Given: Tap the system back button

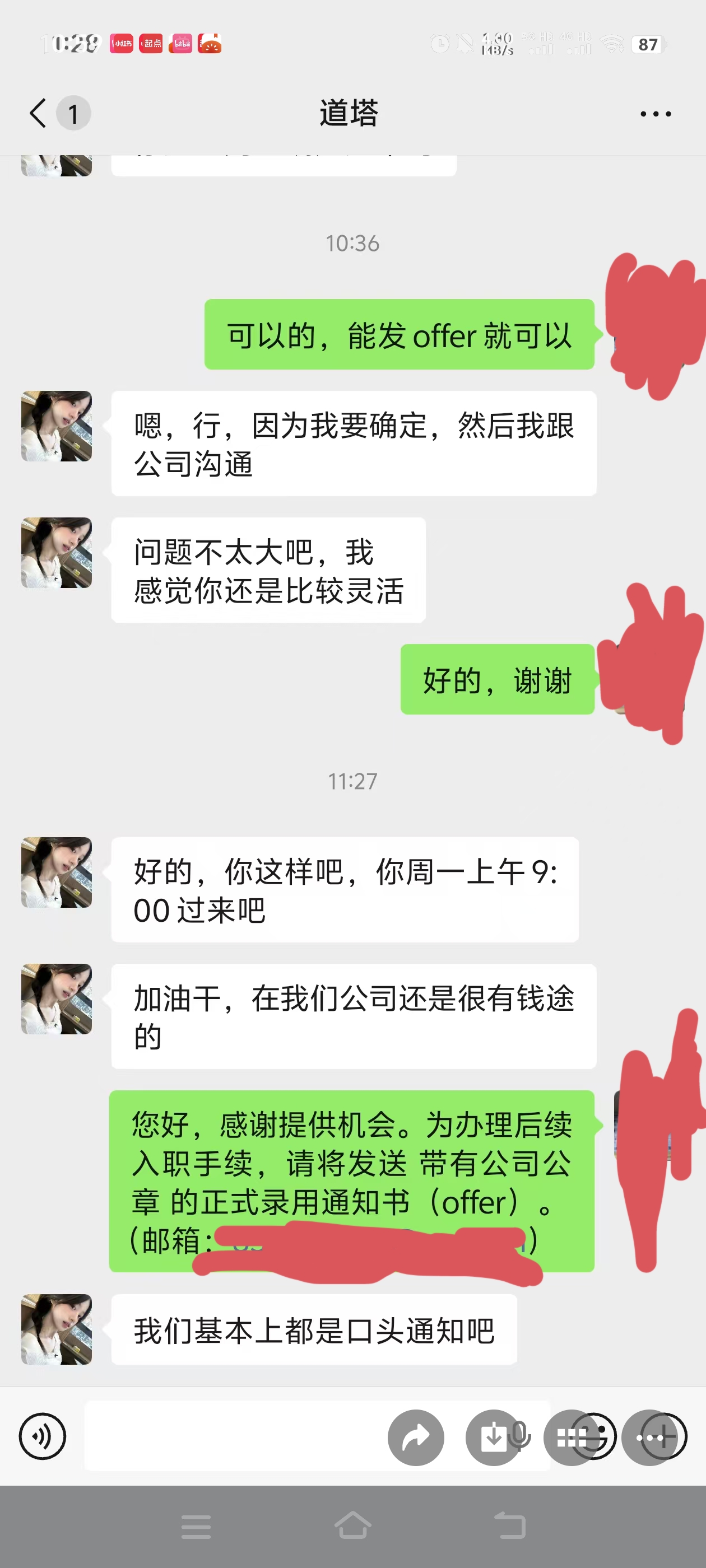Looking at the screenshot, I should [509, 1525].
